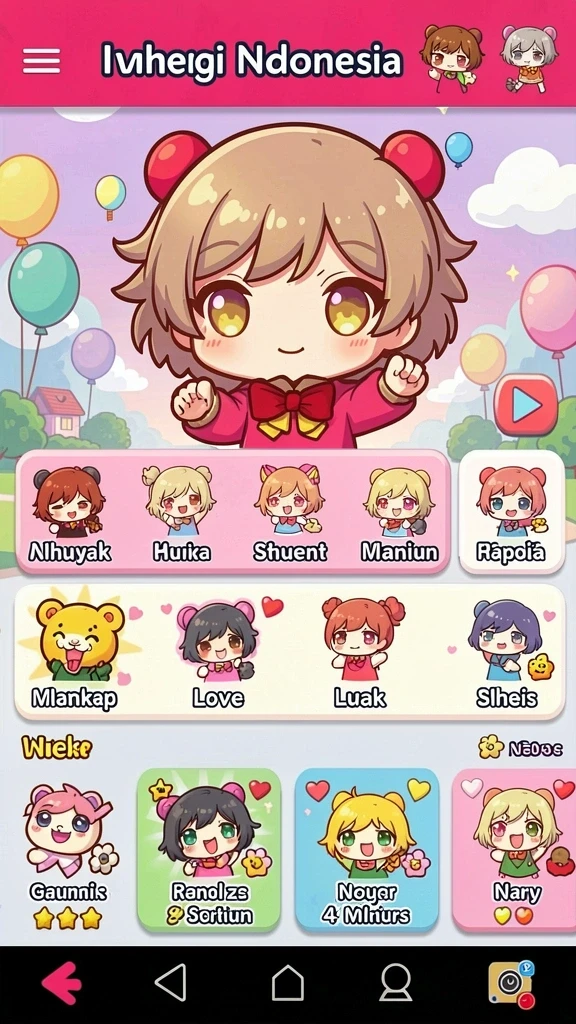Open the pink Nary card
This screenshot has width=576, height=1024.
pyautogui.click(x=514, y=850)
